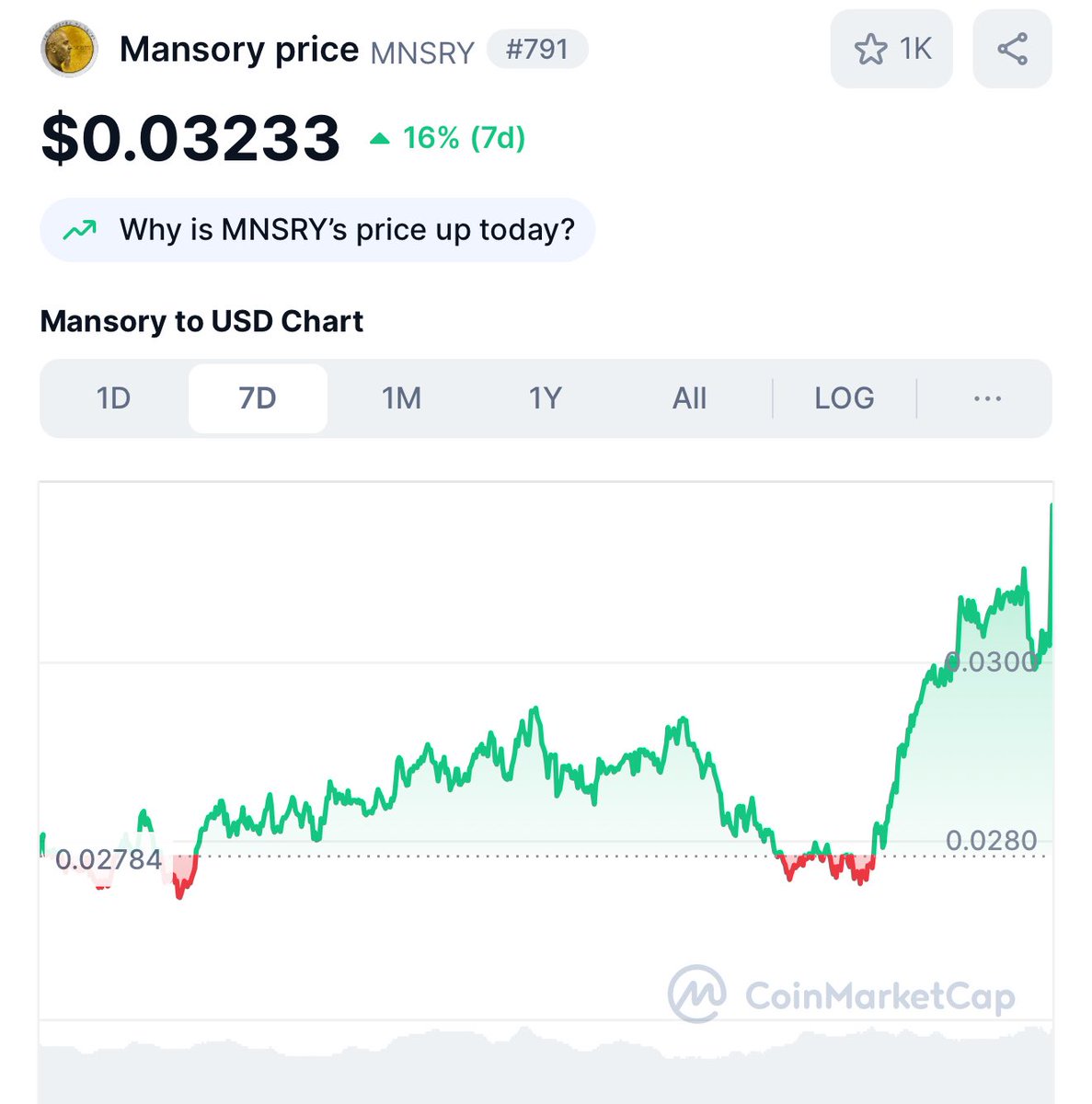Switch chart to 1M range
The height and width of the screenshot is (1104, 1092).
pyautogui.click(x=401, y=398)
